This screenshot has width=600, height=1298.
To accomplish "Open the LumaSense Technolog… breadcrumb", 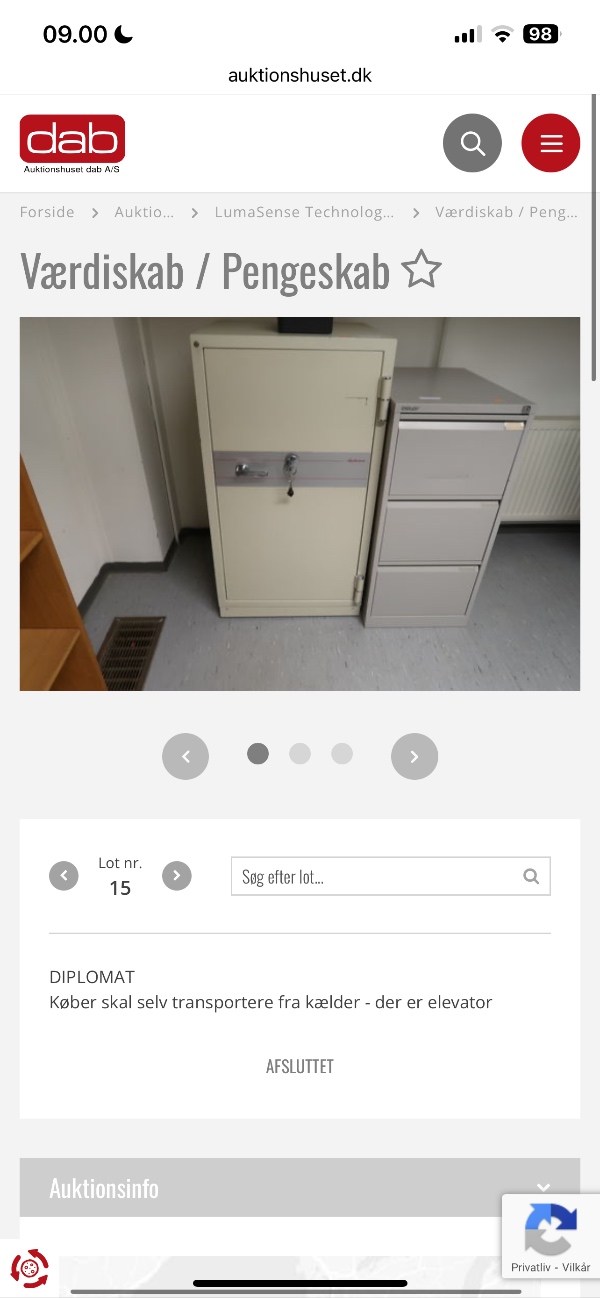I will 304,212.
